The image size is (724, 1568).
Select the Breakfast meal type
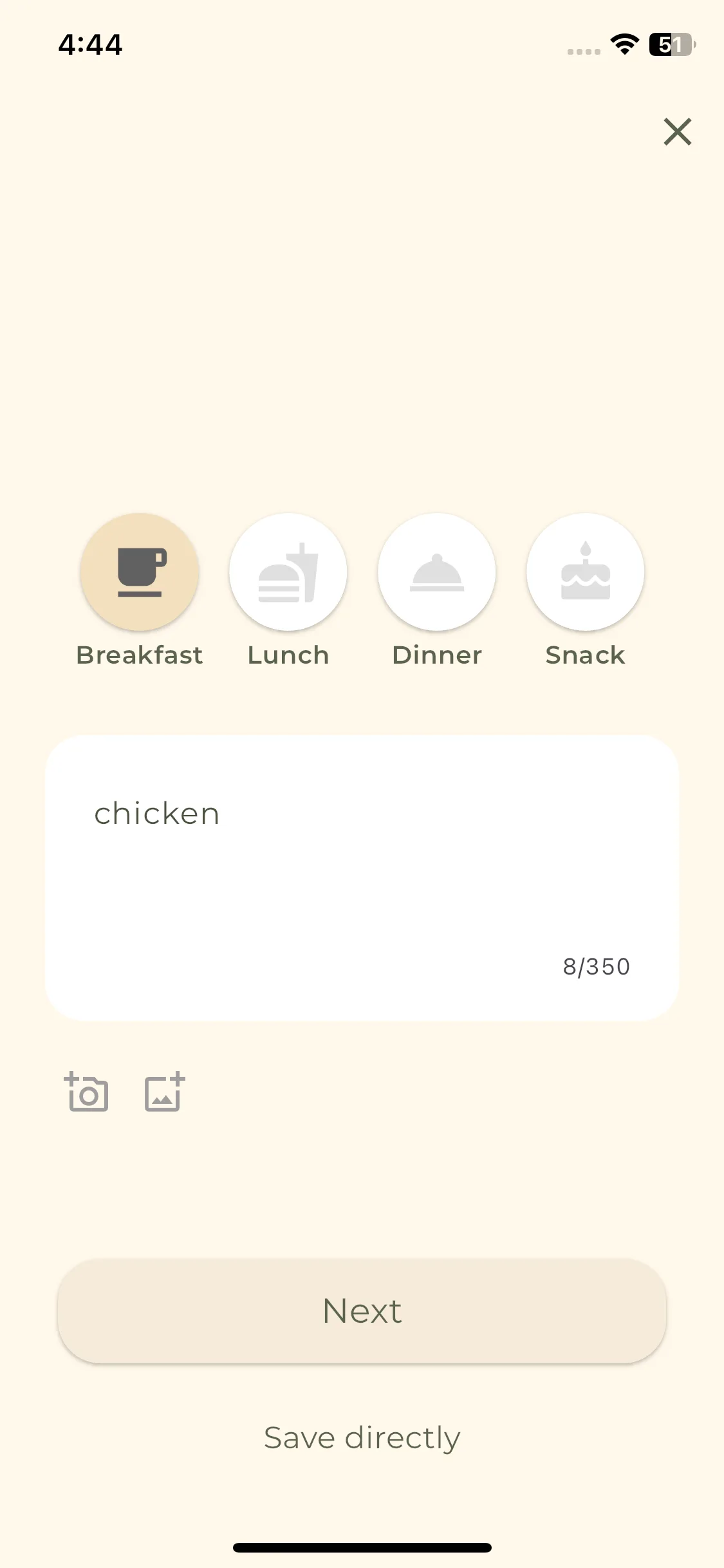pos(140,572)
